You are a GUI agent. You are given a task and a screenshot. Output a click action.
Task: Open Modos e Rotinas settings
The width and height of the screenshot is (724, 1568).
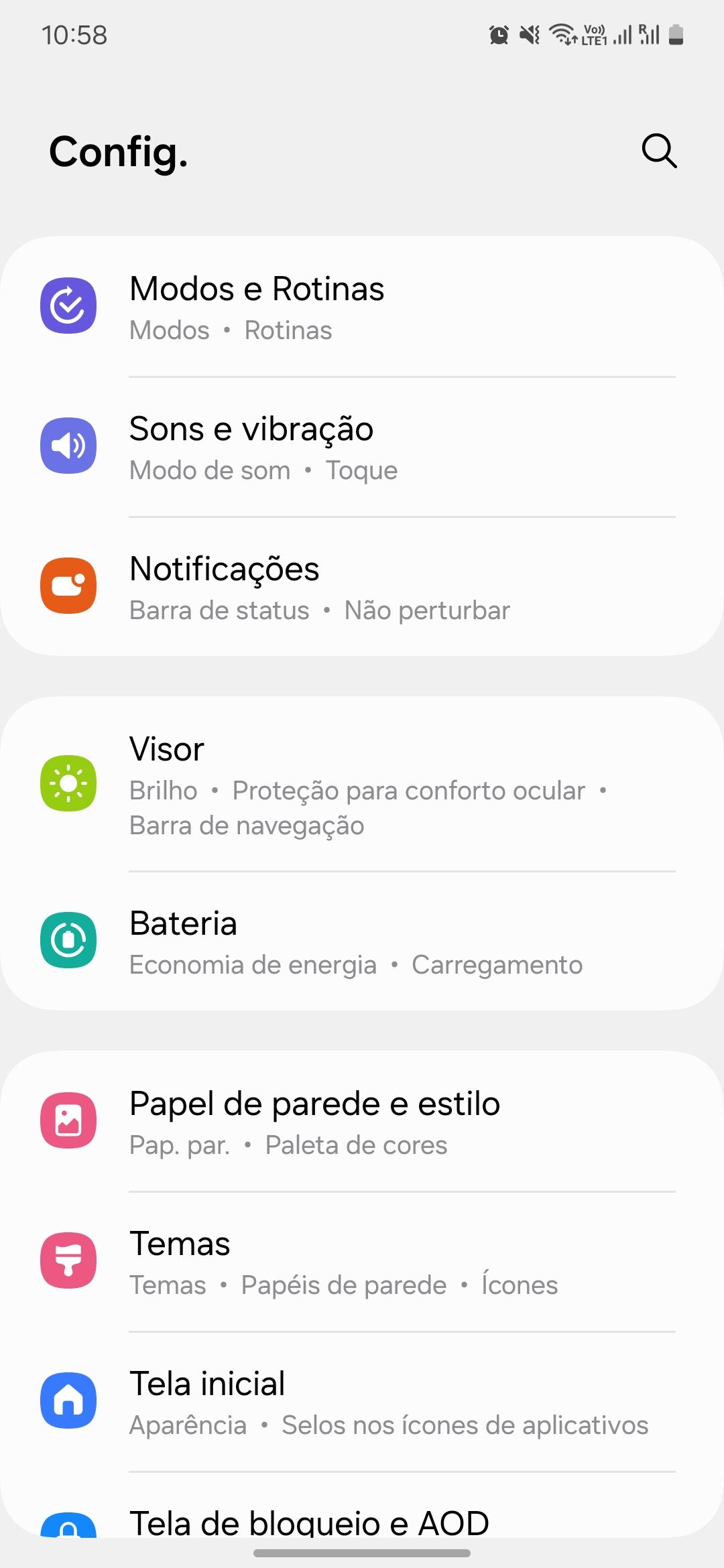(362, 307)
